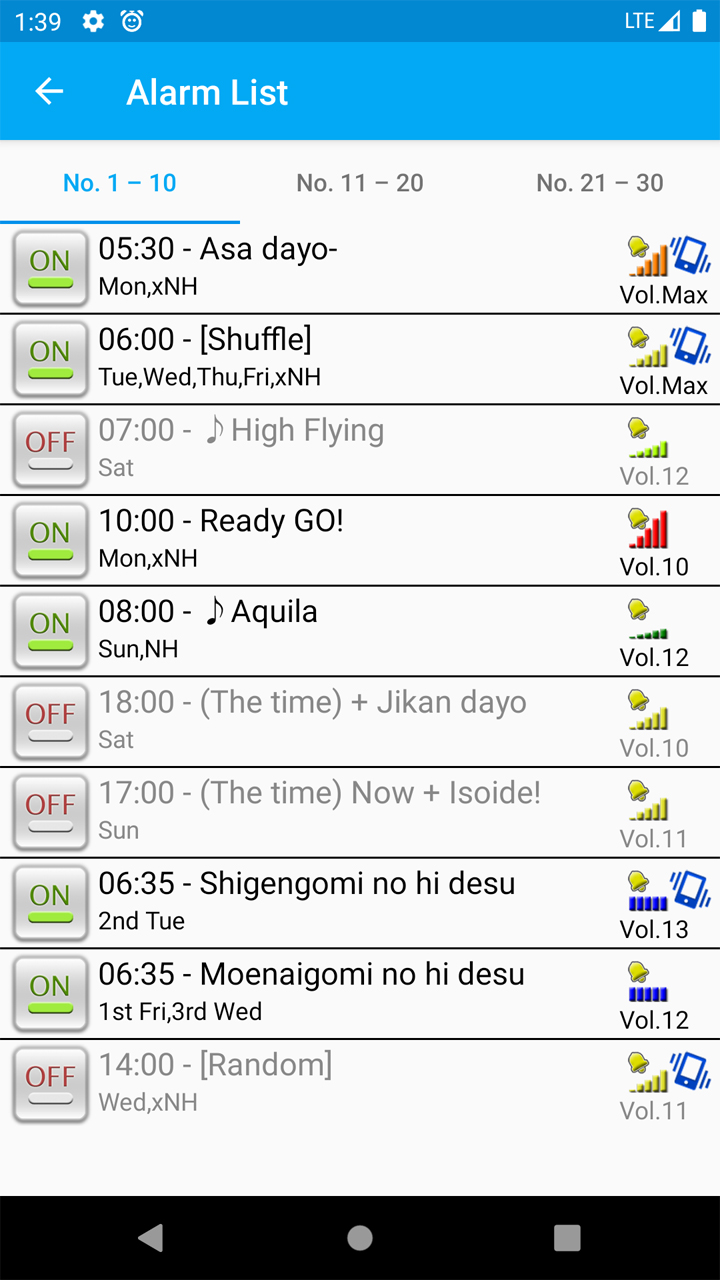Switch to the No. 11 – 20 tab

[360, 183]
